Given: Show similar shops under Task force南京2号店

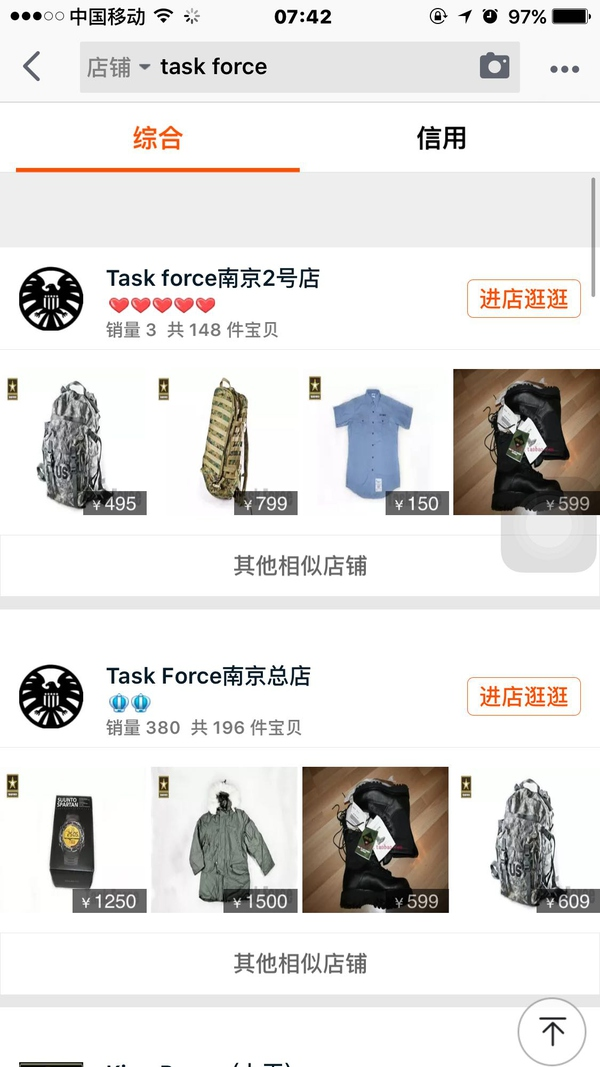Looking at the screenshot, I should coord(300,566).
